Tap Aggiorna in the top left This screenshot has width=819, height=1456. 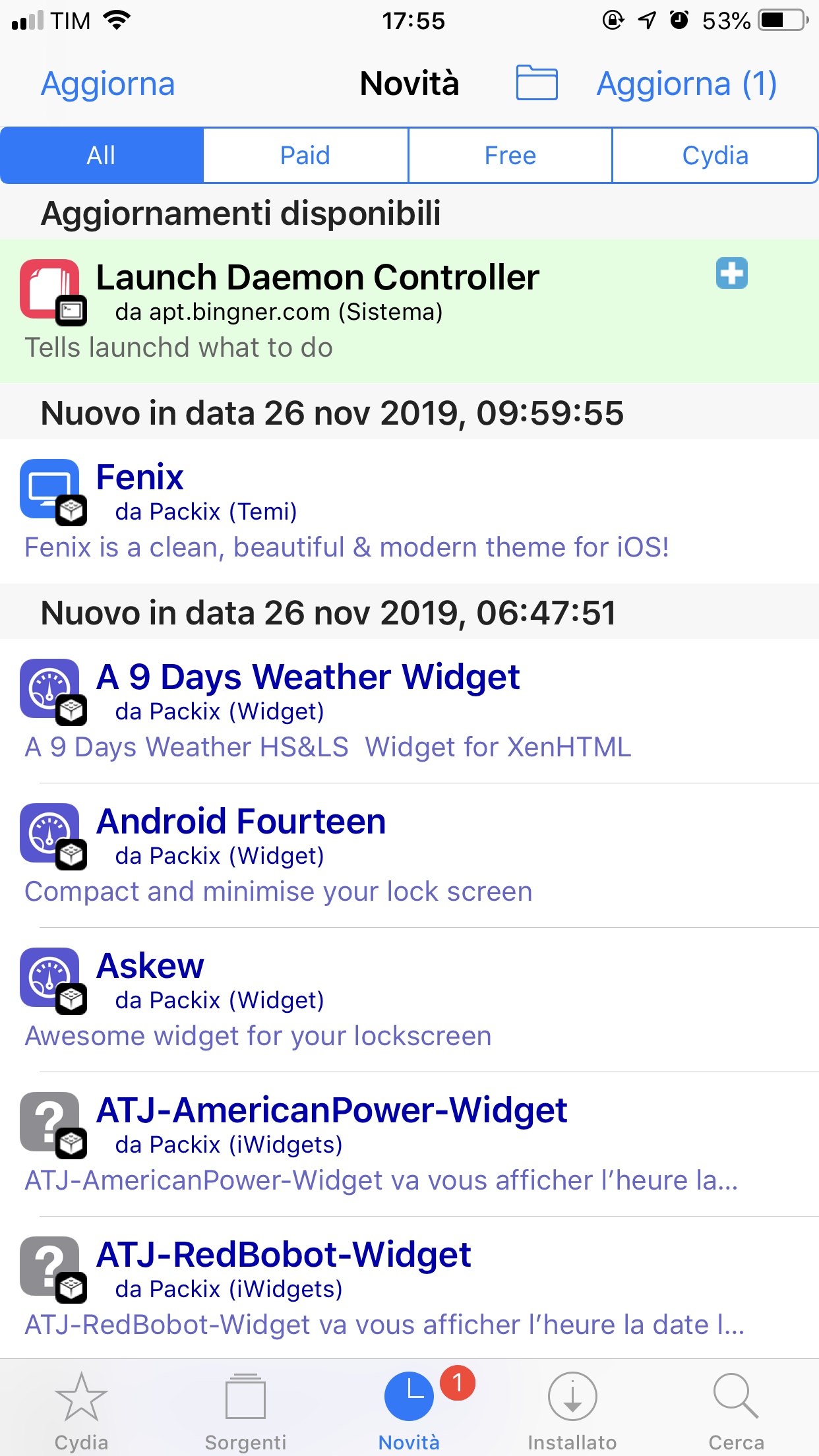click(109, 83)
